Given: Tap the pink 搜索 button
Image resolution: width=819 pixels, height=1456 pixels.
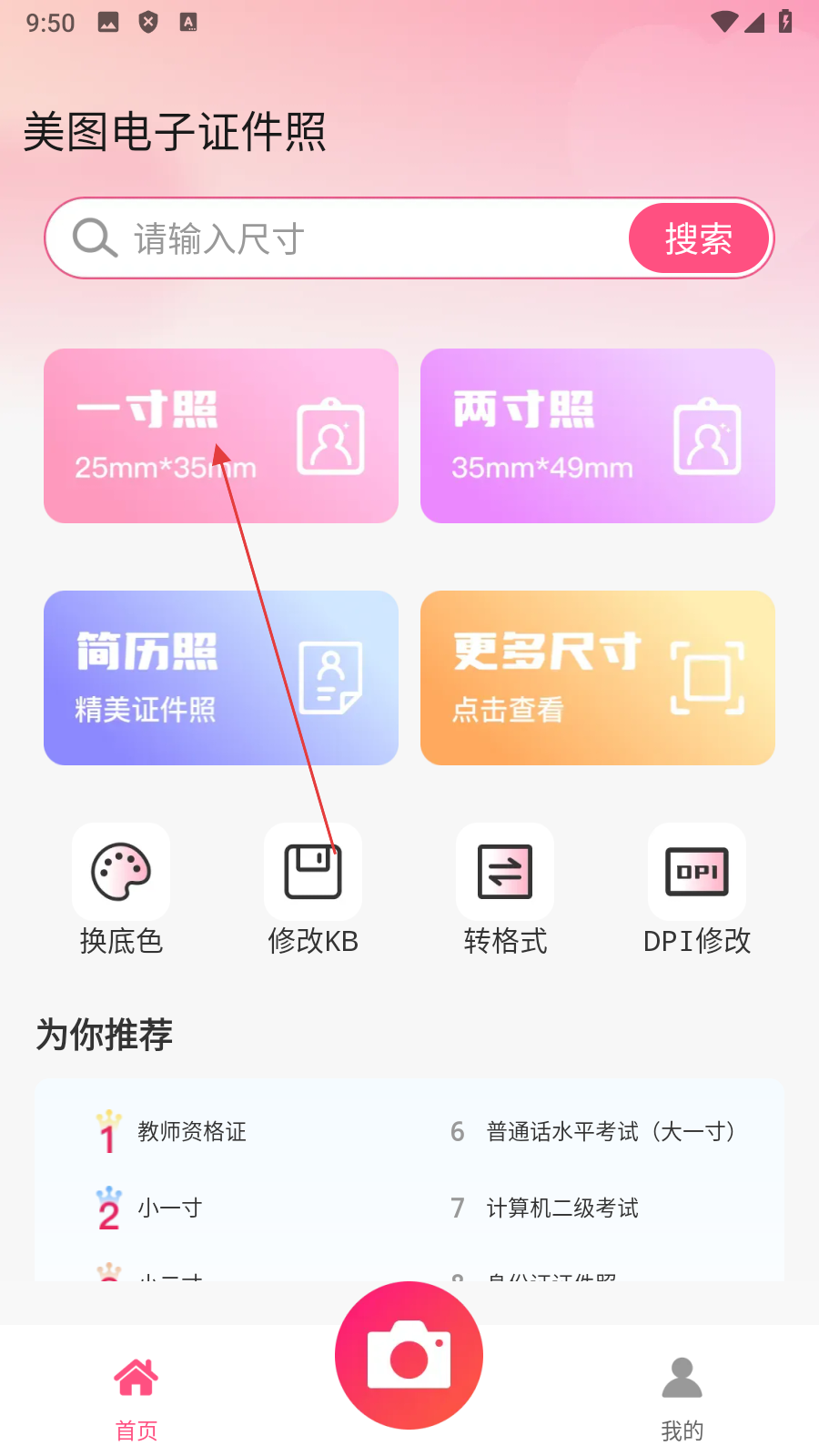Looking at the screenshot, I should 698,238.
